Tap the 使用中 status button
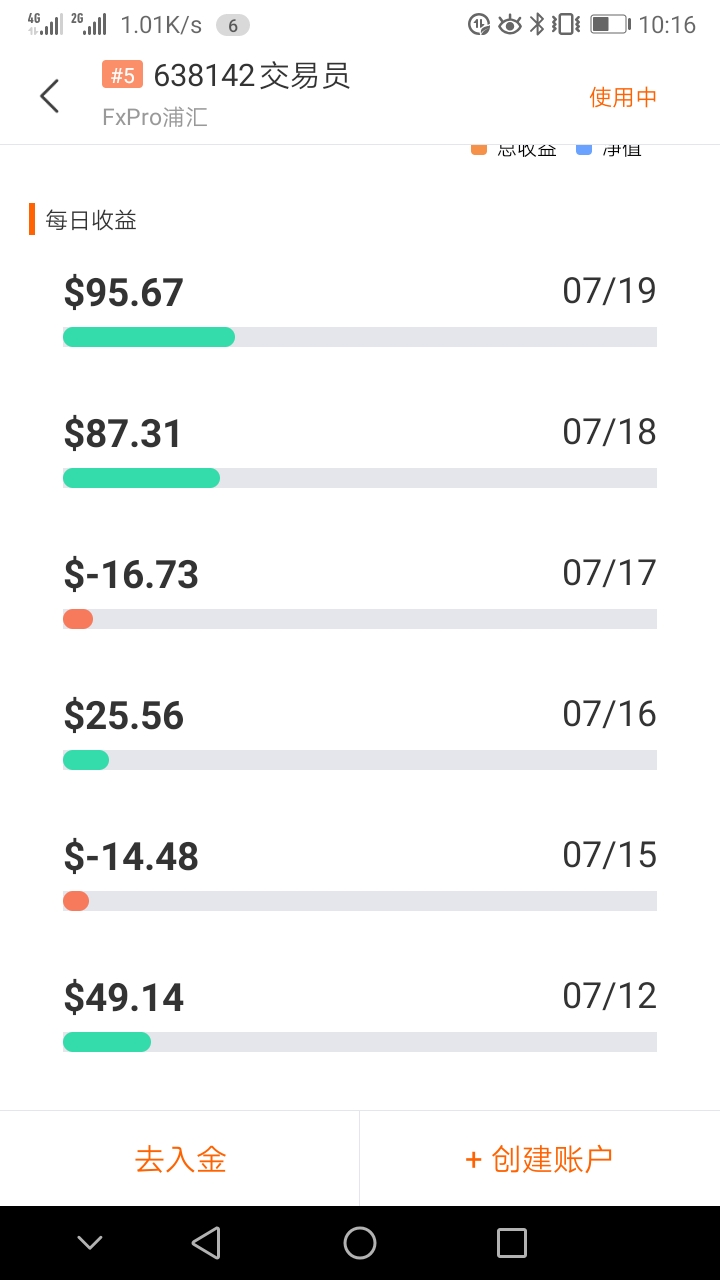720x1280 pixels. tap(623, 97)
